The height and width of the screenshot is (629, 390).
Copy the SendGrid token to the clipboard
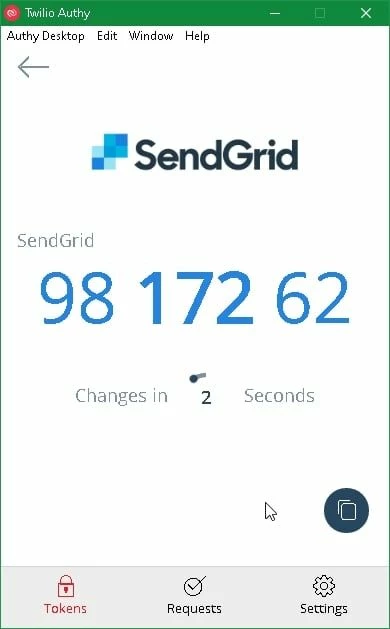346,510
